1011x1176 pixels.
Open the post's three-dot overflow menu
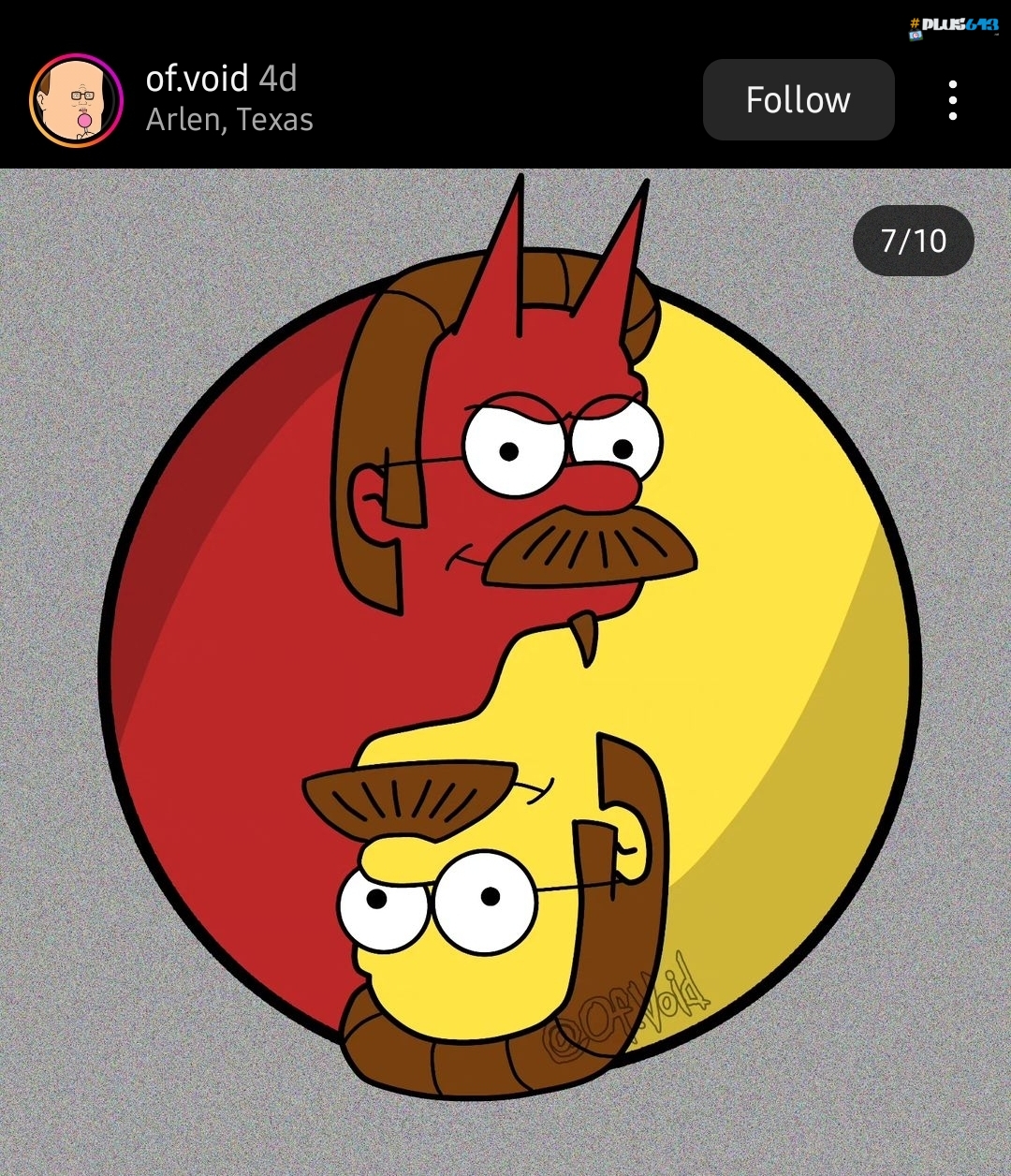952,100
